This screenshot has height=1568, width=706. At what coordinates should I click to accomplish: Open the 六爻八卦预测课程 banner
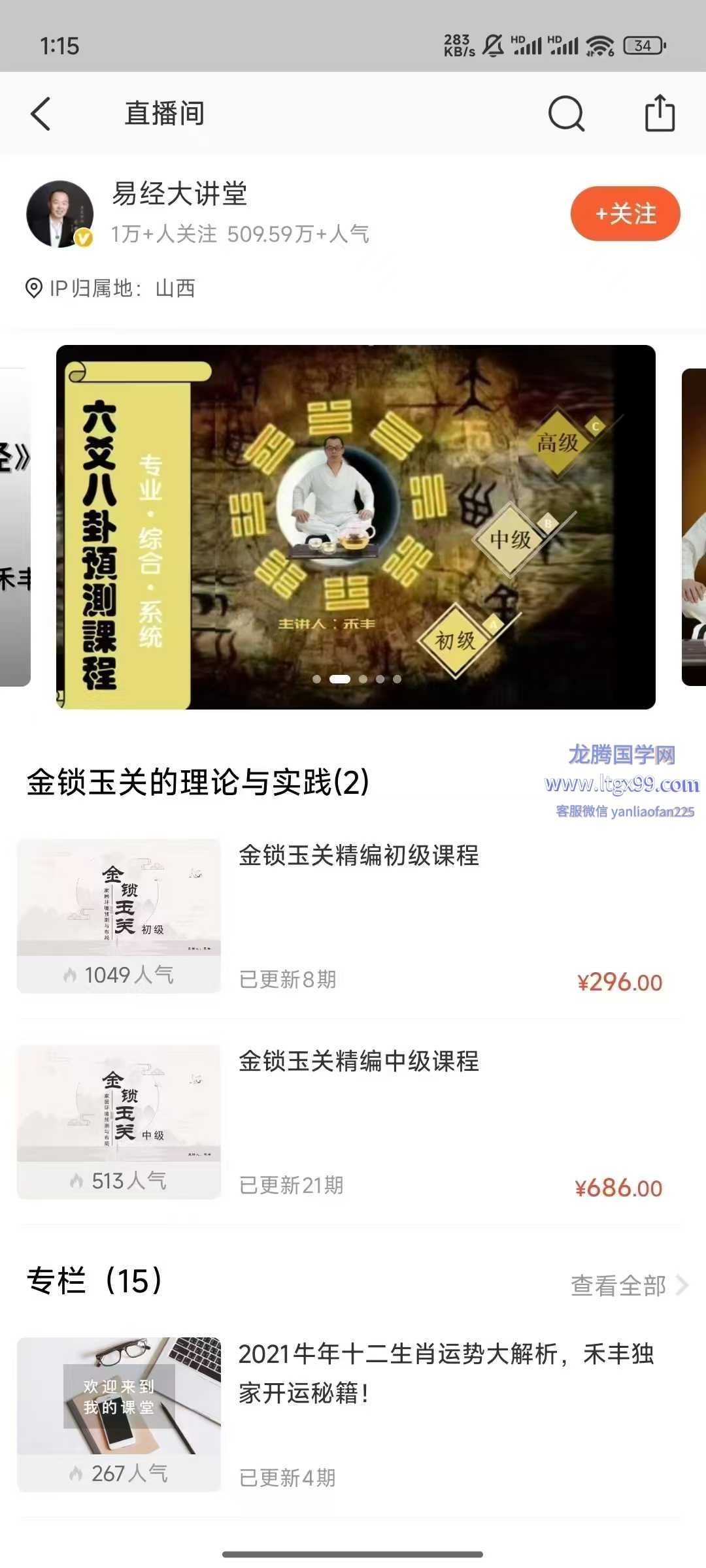click(x=356, y=527)
